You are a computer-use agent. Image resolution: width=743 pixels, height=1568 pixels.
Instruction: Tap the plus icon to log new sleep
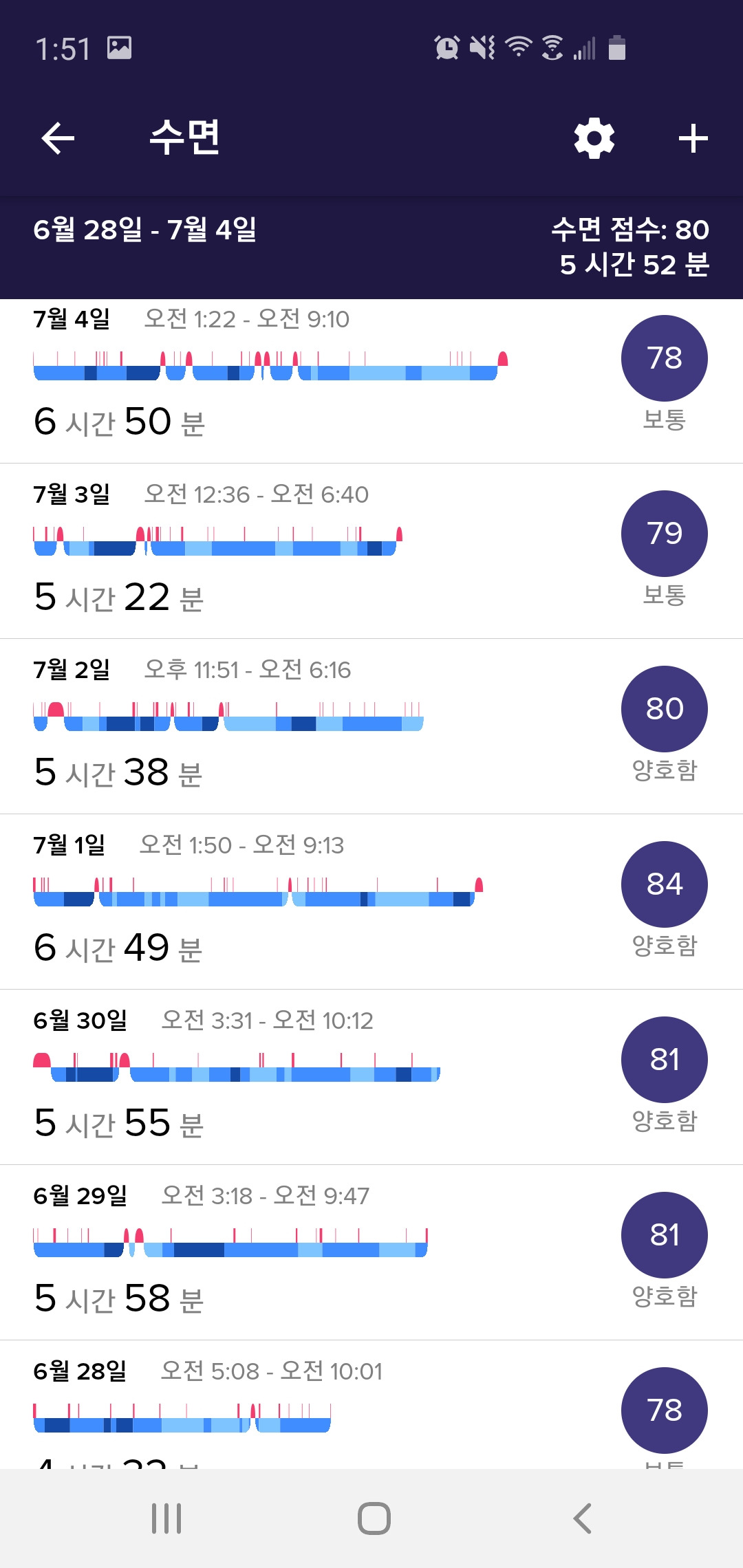(693, 138)
